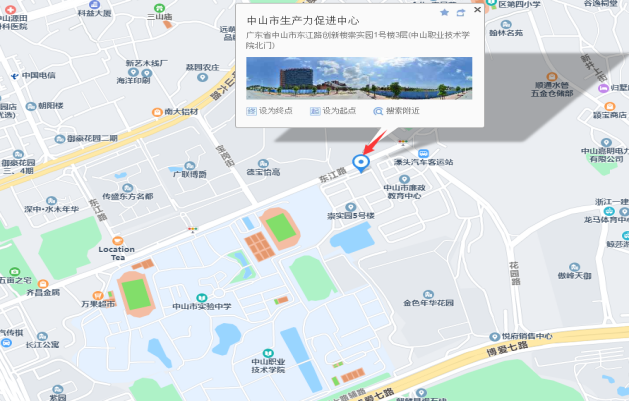
Task: Share this location via the share icon
Action: point(461,13)
